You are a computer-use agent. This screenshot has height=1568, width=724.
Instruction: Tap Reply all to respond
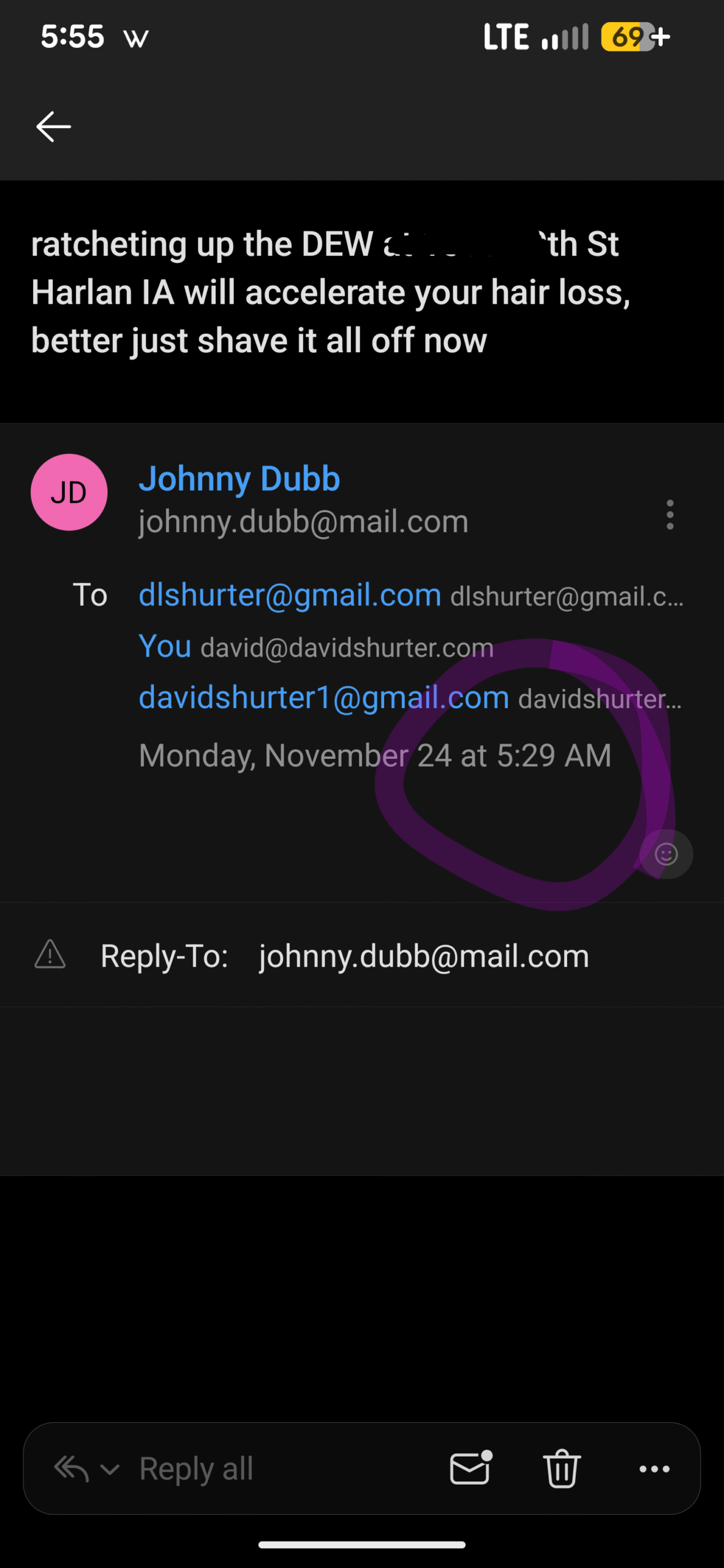tap(196, 1469)
